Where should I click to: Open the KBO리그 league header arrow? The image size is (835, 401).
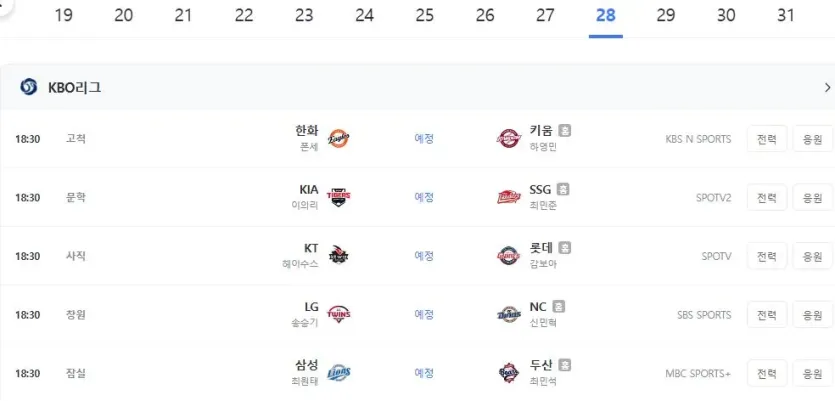click(827, 87)
